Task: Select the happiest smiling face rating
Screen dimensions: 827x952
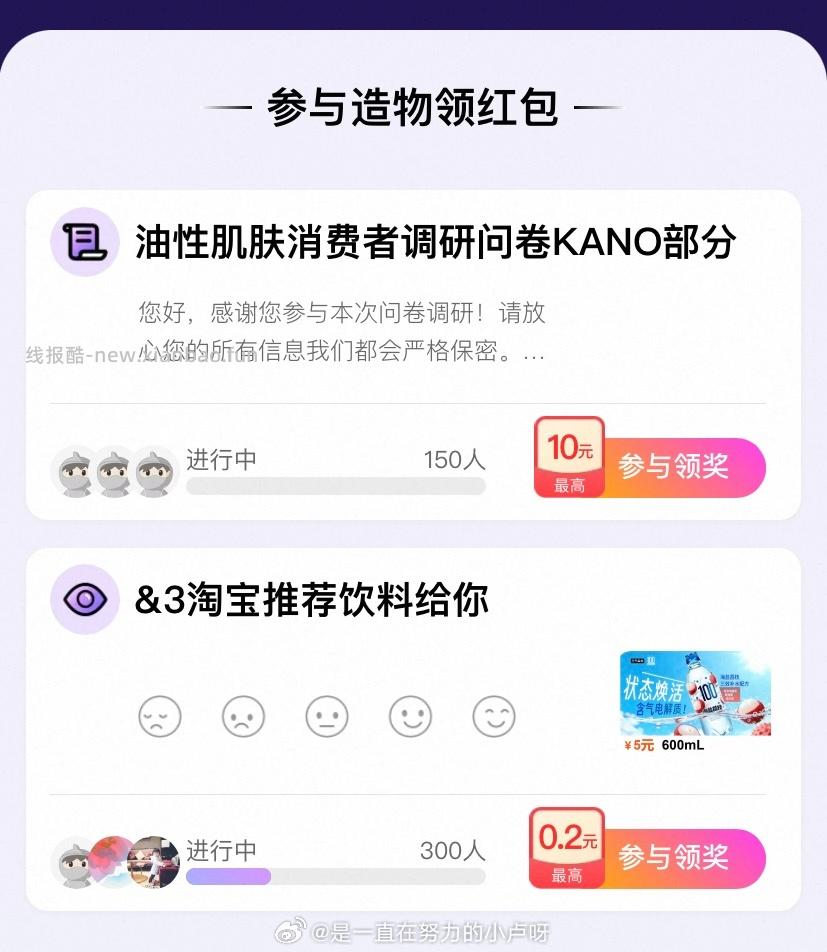Action: click(494, 716)
